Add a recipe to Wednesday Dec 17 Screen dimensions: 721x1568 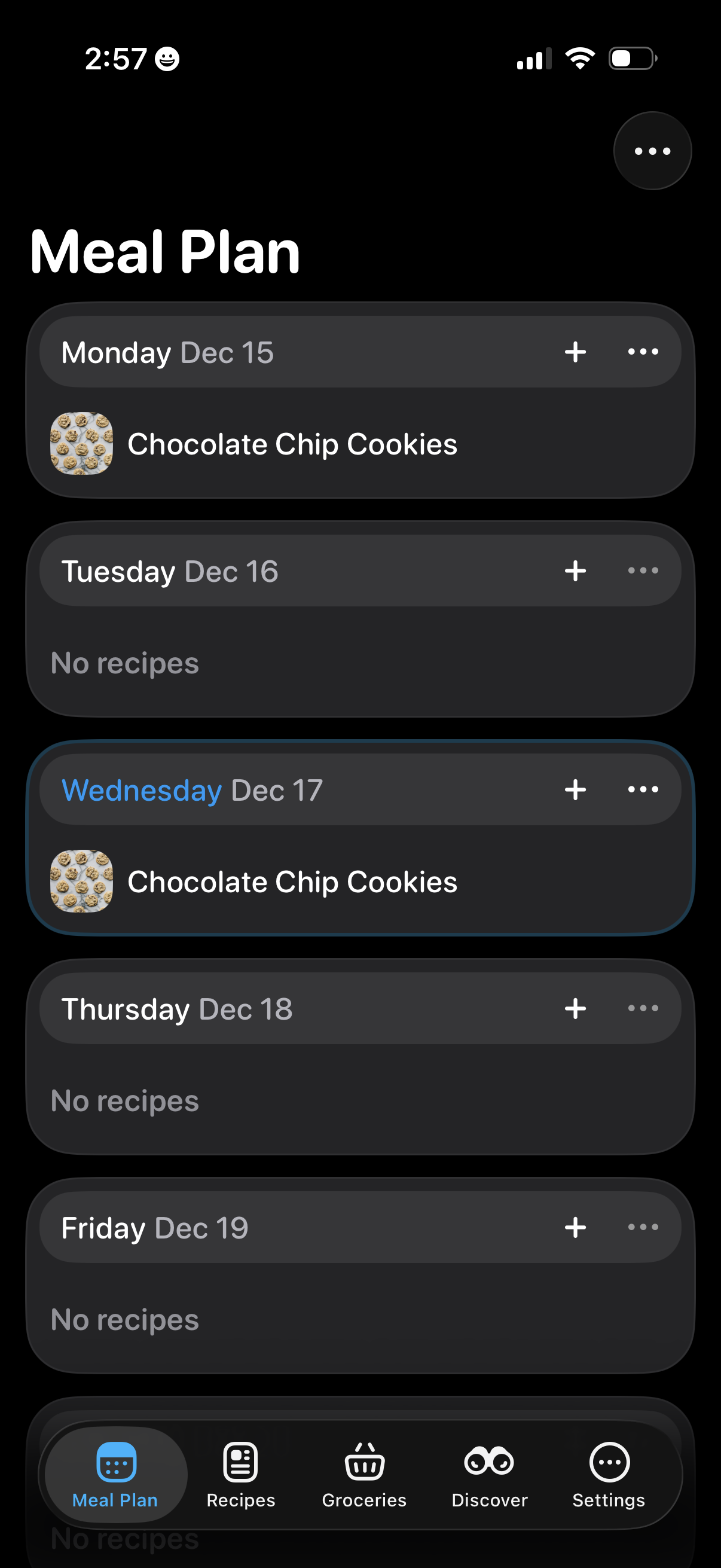coord(575,790)
